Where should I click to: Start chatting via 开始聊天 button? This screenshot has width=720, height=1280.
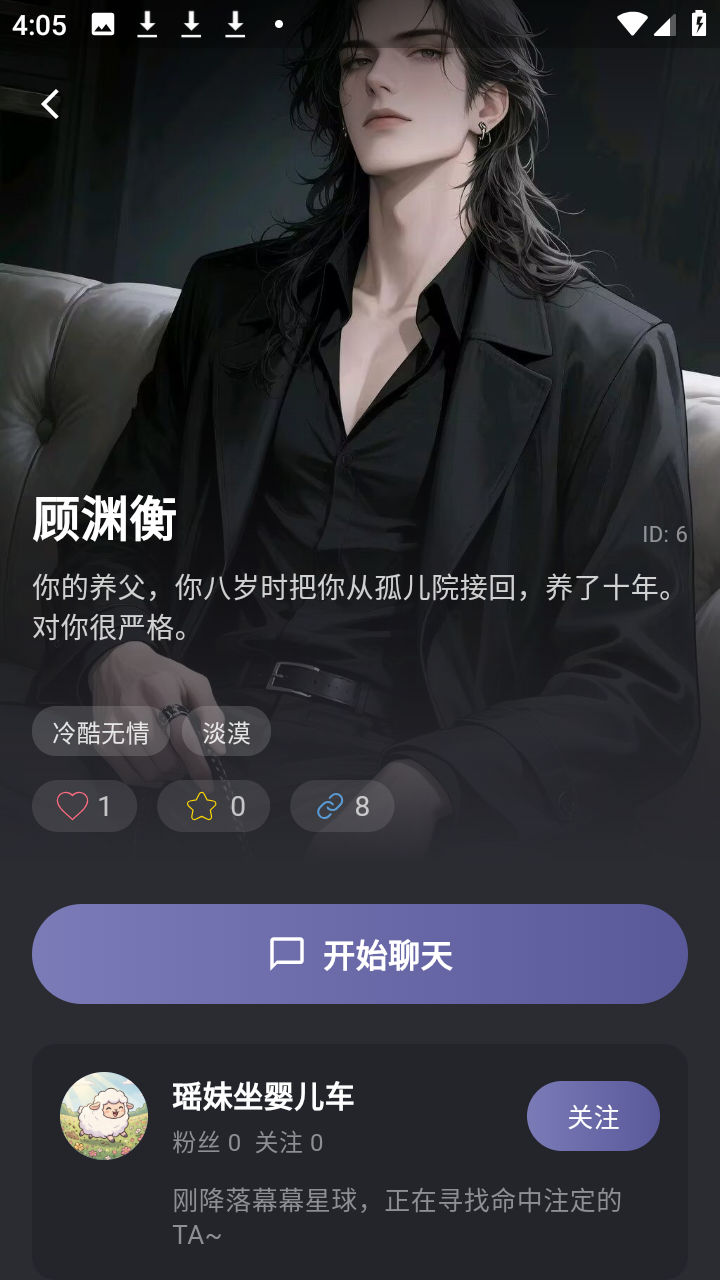click(360, 954)
